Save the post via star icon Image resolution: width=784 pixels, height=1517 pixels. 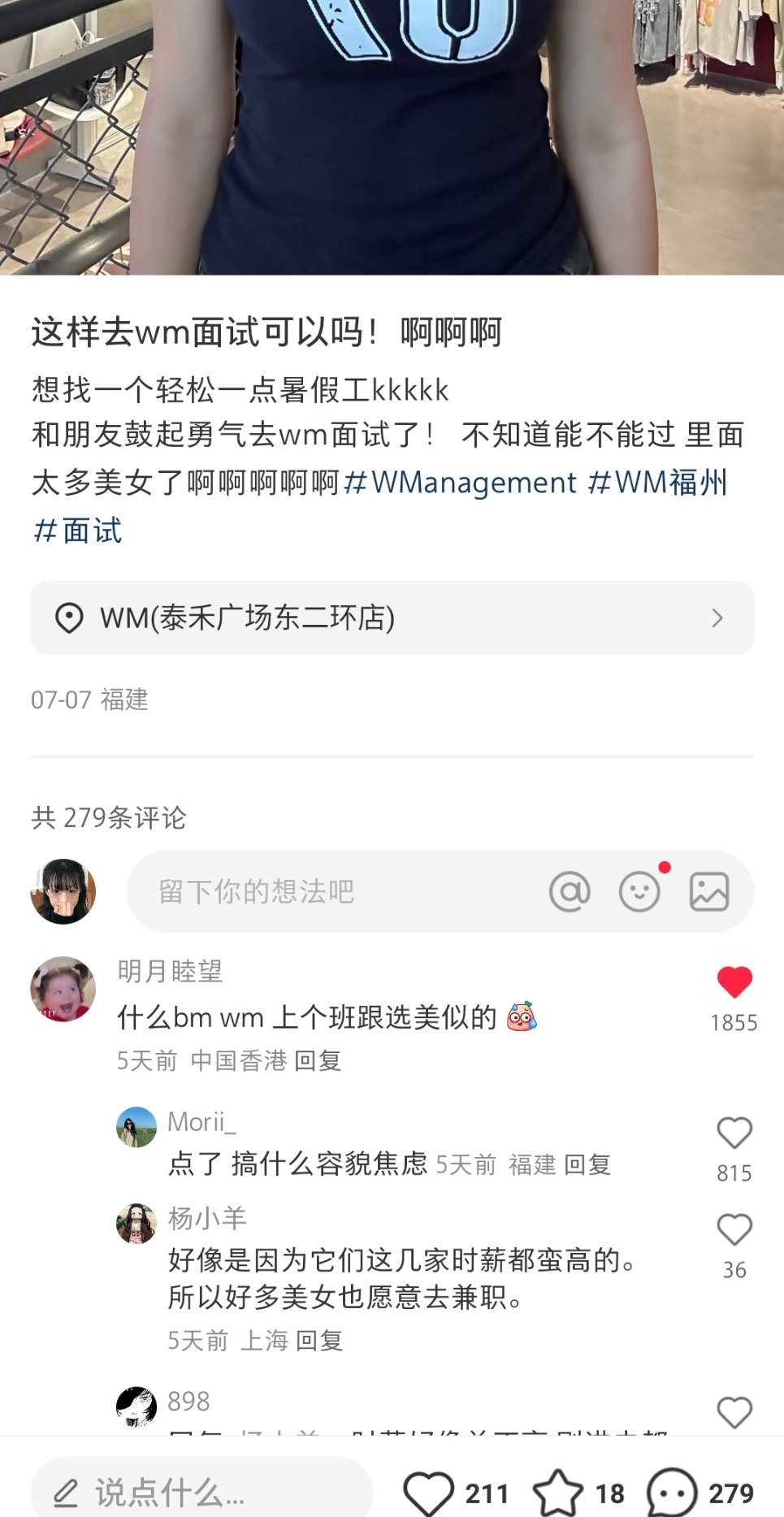point(558,1493)
